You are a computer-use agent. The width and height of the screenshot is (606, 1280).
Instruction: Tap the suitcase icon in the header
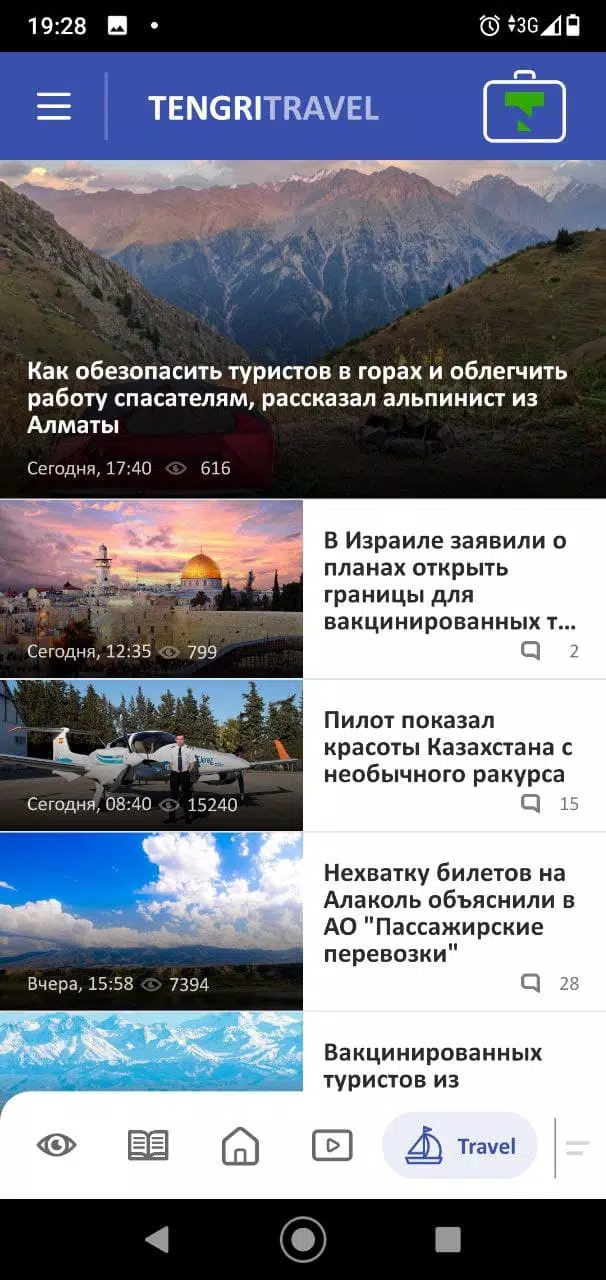pyautogui.click(x=524, y=107)
